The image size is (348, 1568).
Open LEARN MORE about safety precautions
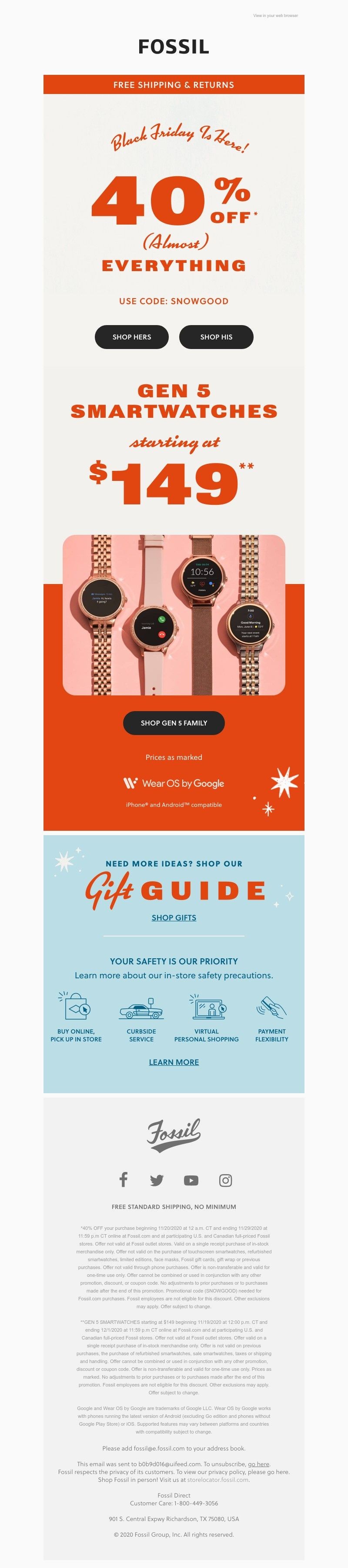coord(174,1061)
